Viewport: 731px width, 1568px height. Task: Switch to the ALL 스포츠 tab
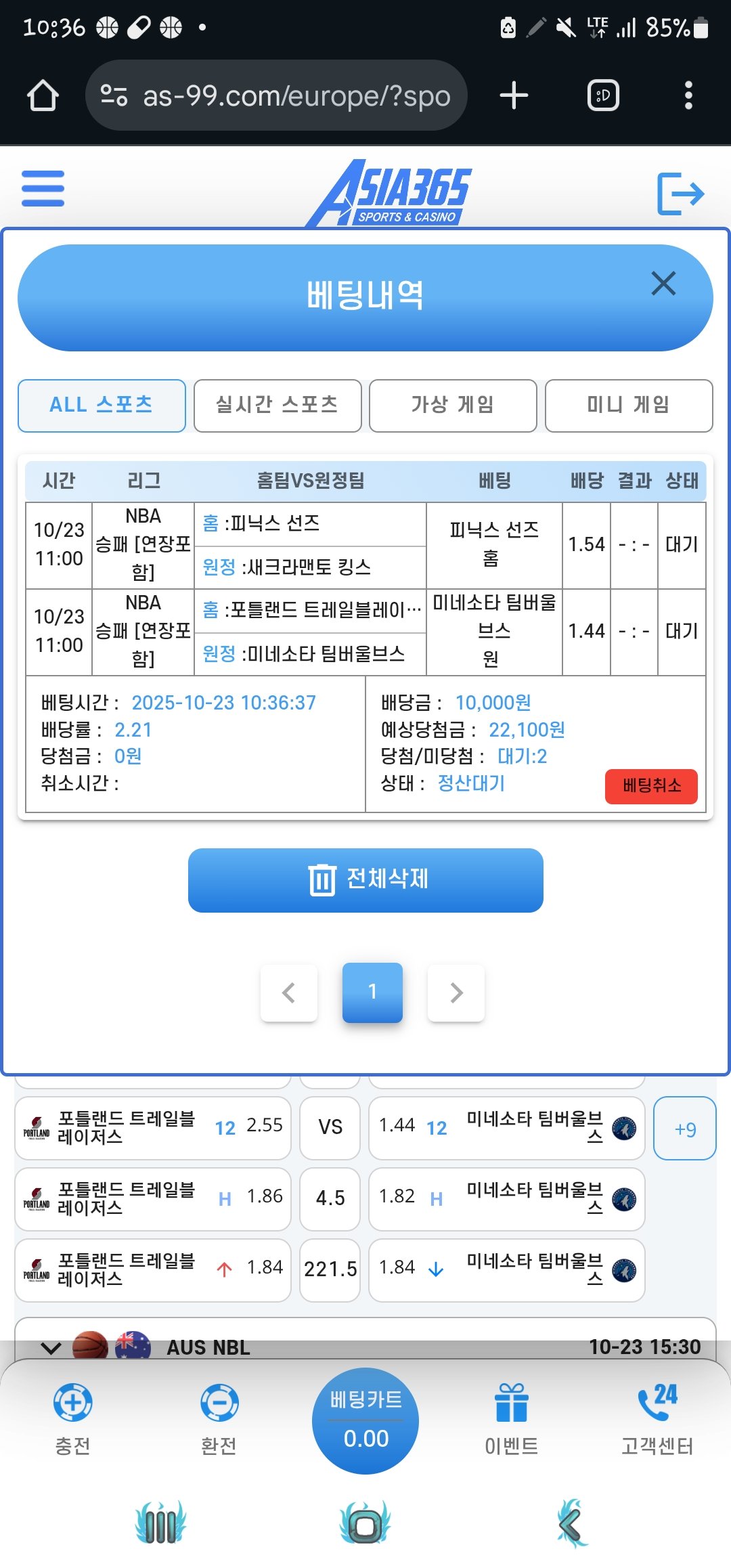coord(102,405)
